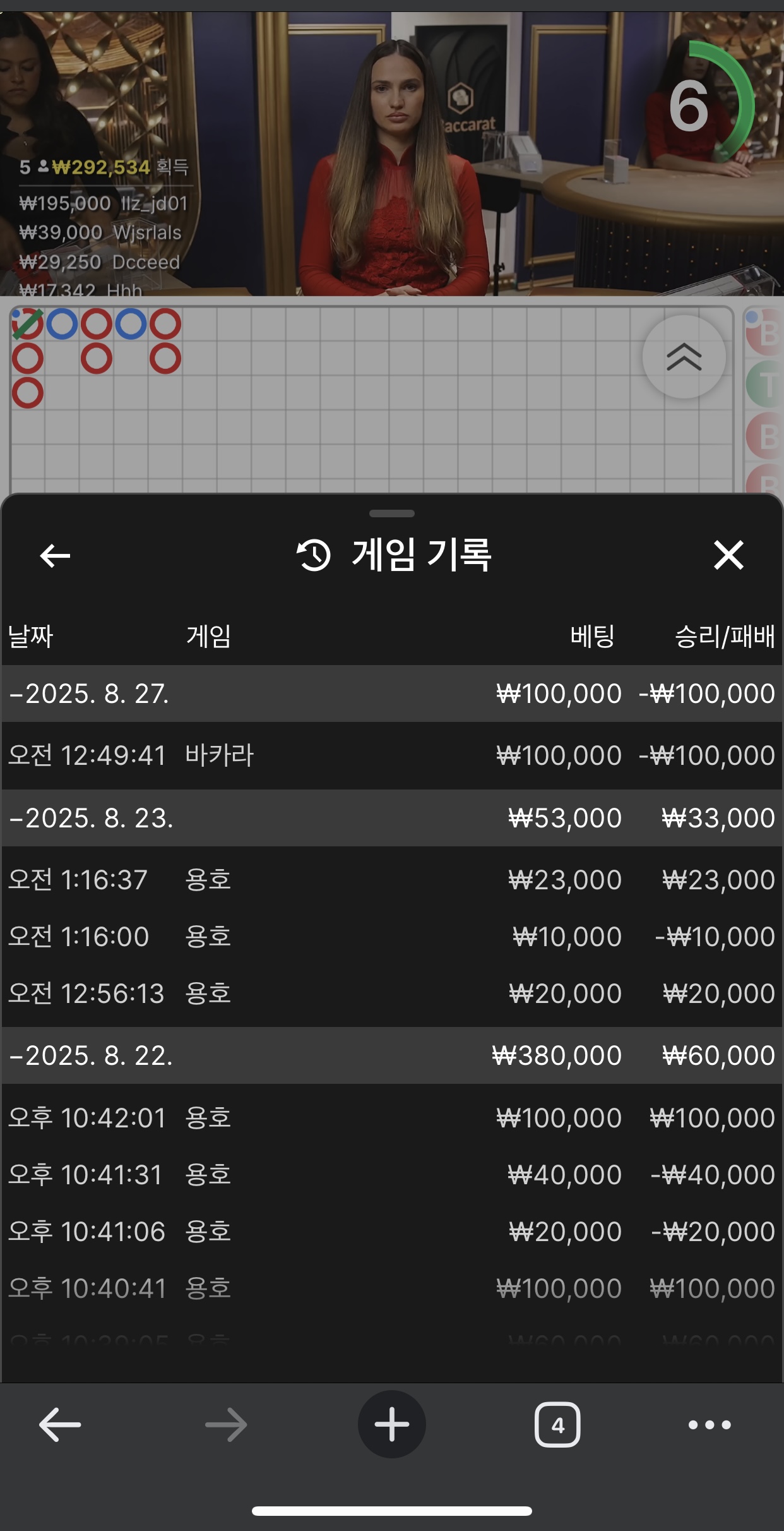Collapse the 2025. 8. 22. date group
784x1531 pixels.
pyautogui.click(x=392, y=1055)
